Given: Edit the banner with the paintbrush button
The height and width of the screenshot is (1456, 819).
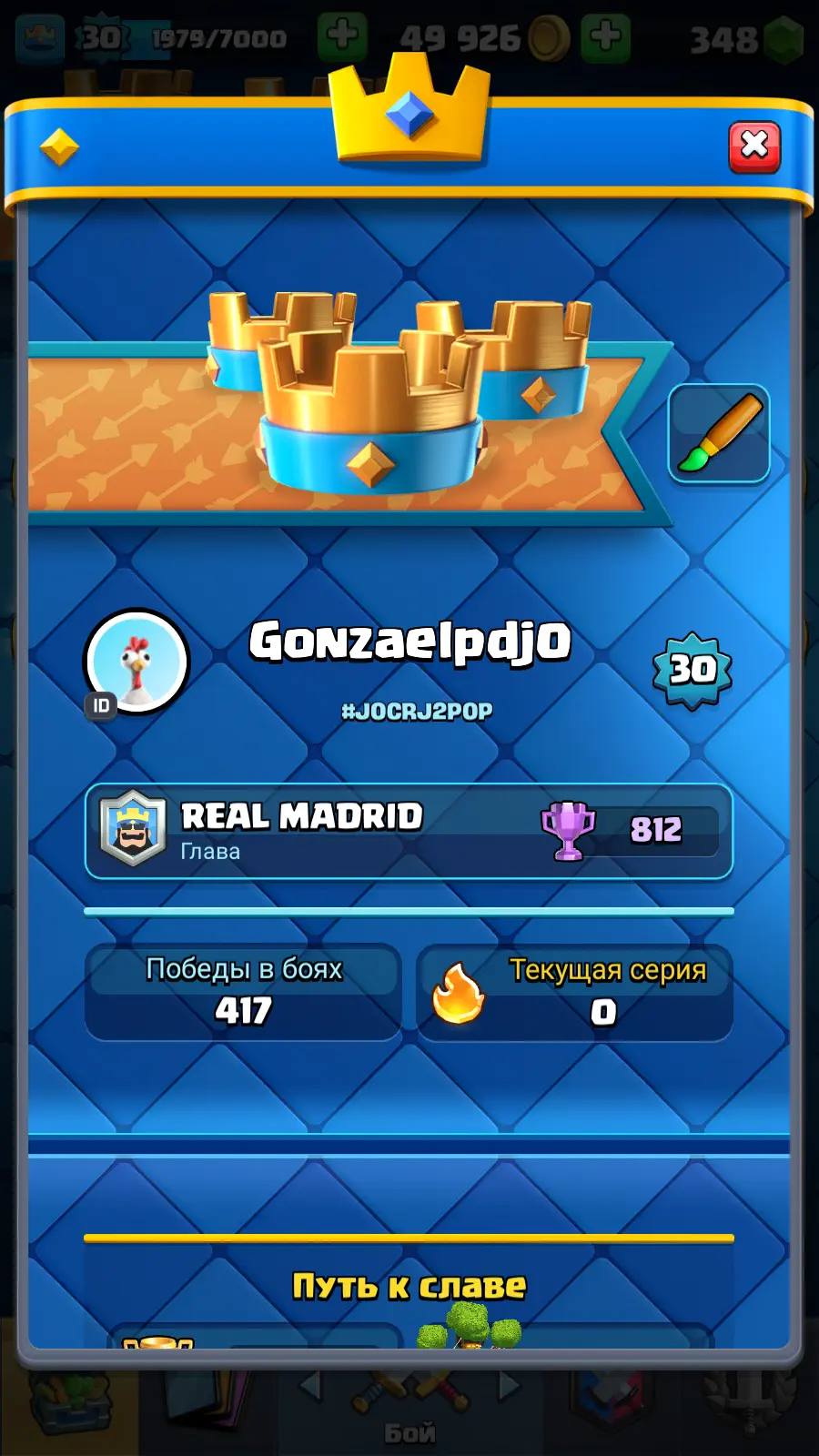Looking at the screenshot, I should tap(719, 433).
